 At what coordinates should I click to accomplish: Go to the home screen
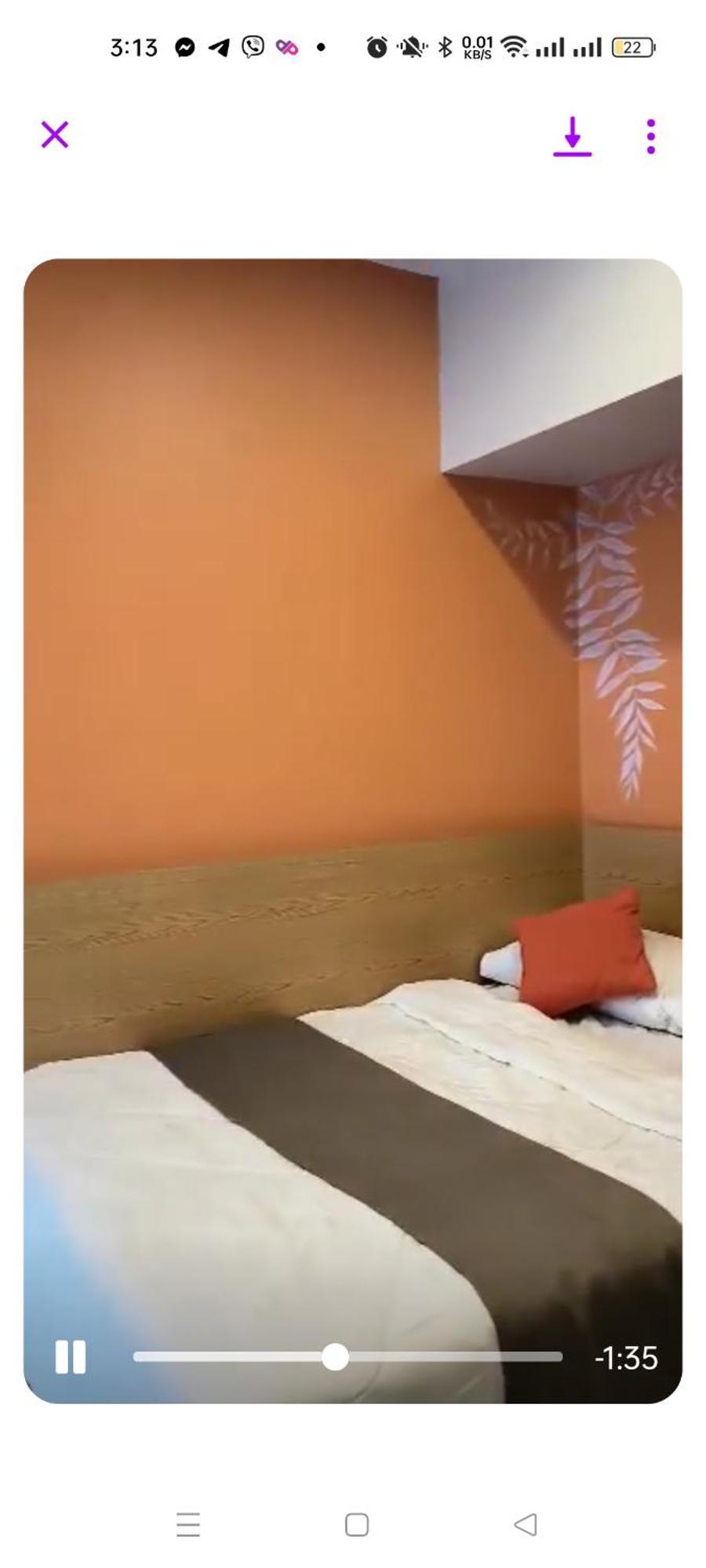point(356,1524)
